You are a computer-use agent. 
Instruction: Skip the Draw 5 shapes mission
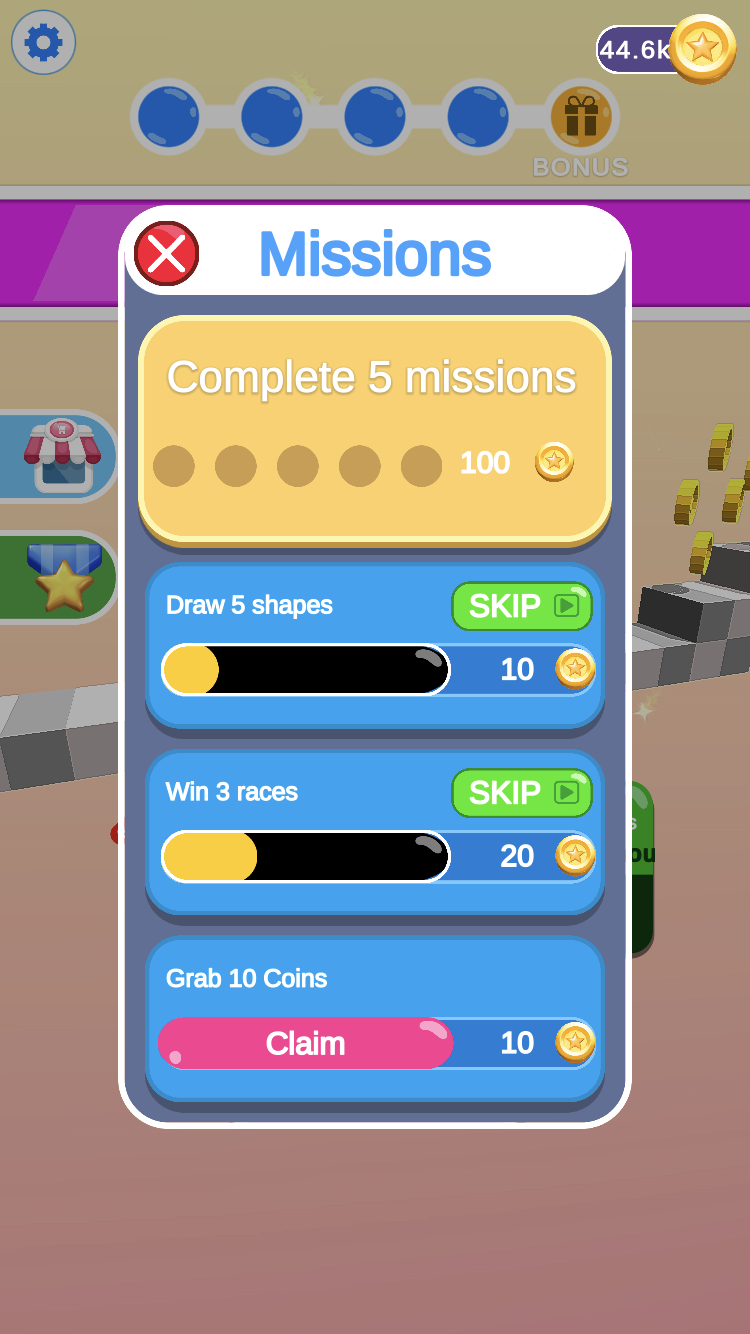tap(521, 606)
